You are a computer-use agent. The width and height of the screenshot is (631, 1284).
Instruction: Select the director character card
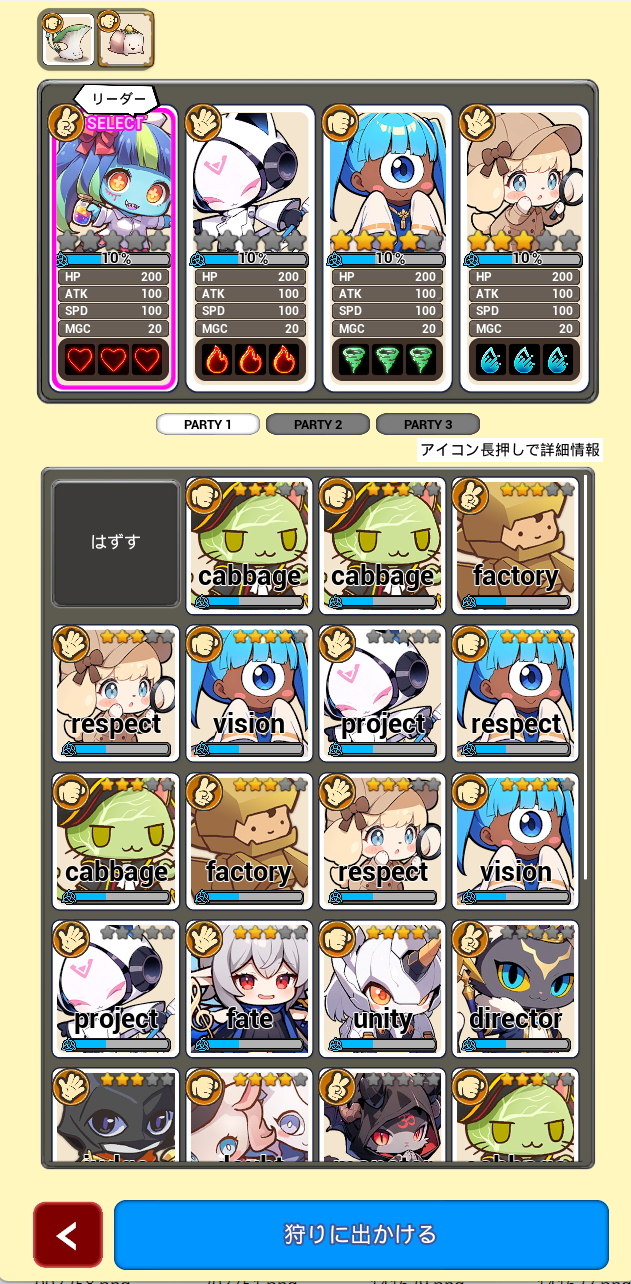(516, 988)
